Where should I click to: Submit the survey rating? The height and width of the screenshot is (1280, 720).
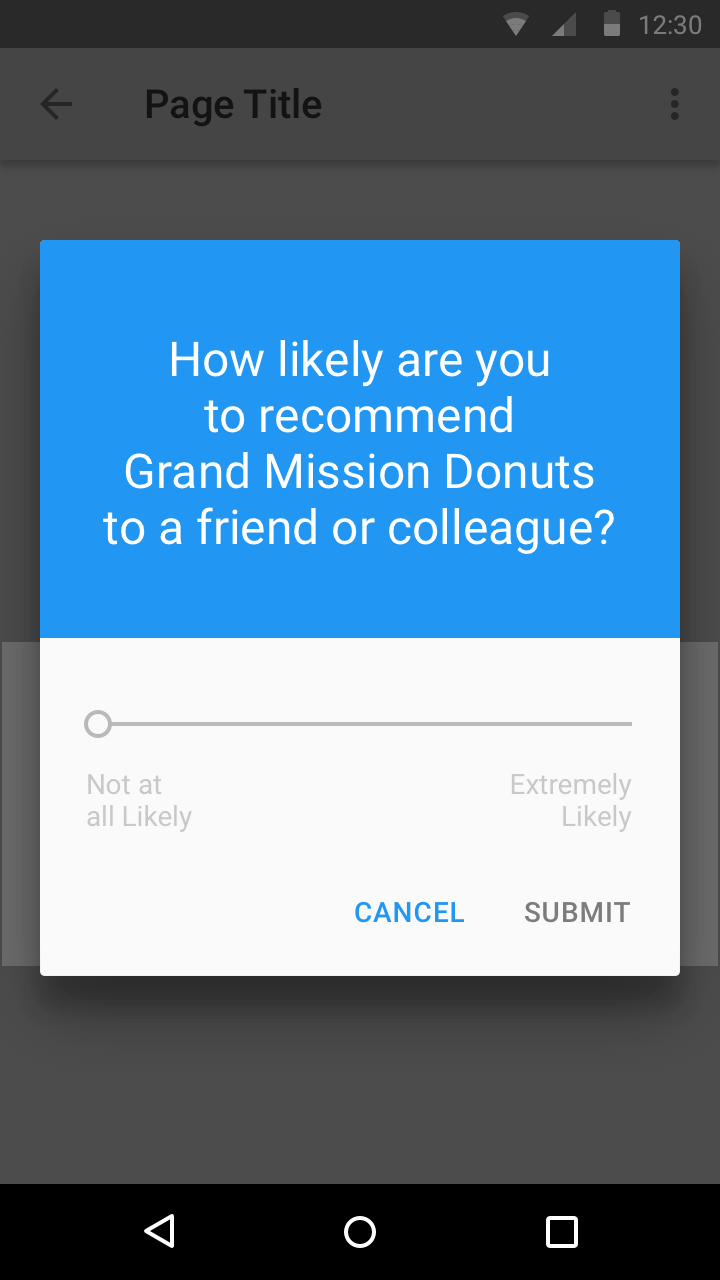(577, 912)
